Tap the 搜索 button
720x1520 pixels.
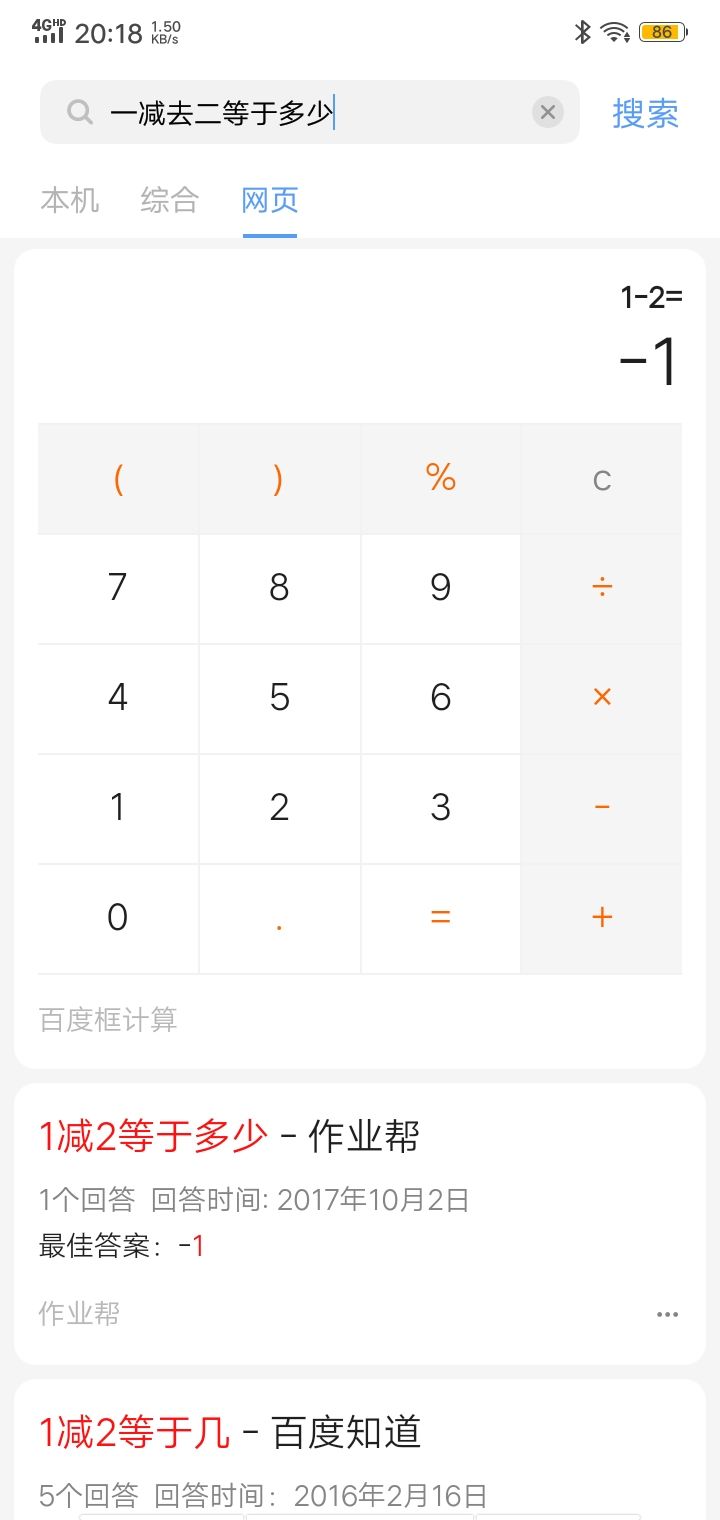tap(645, 113)
